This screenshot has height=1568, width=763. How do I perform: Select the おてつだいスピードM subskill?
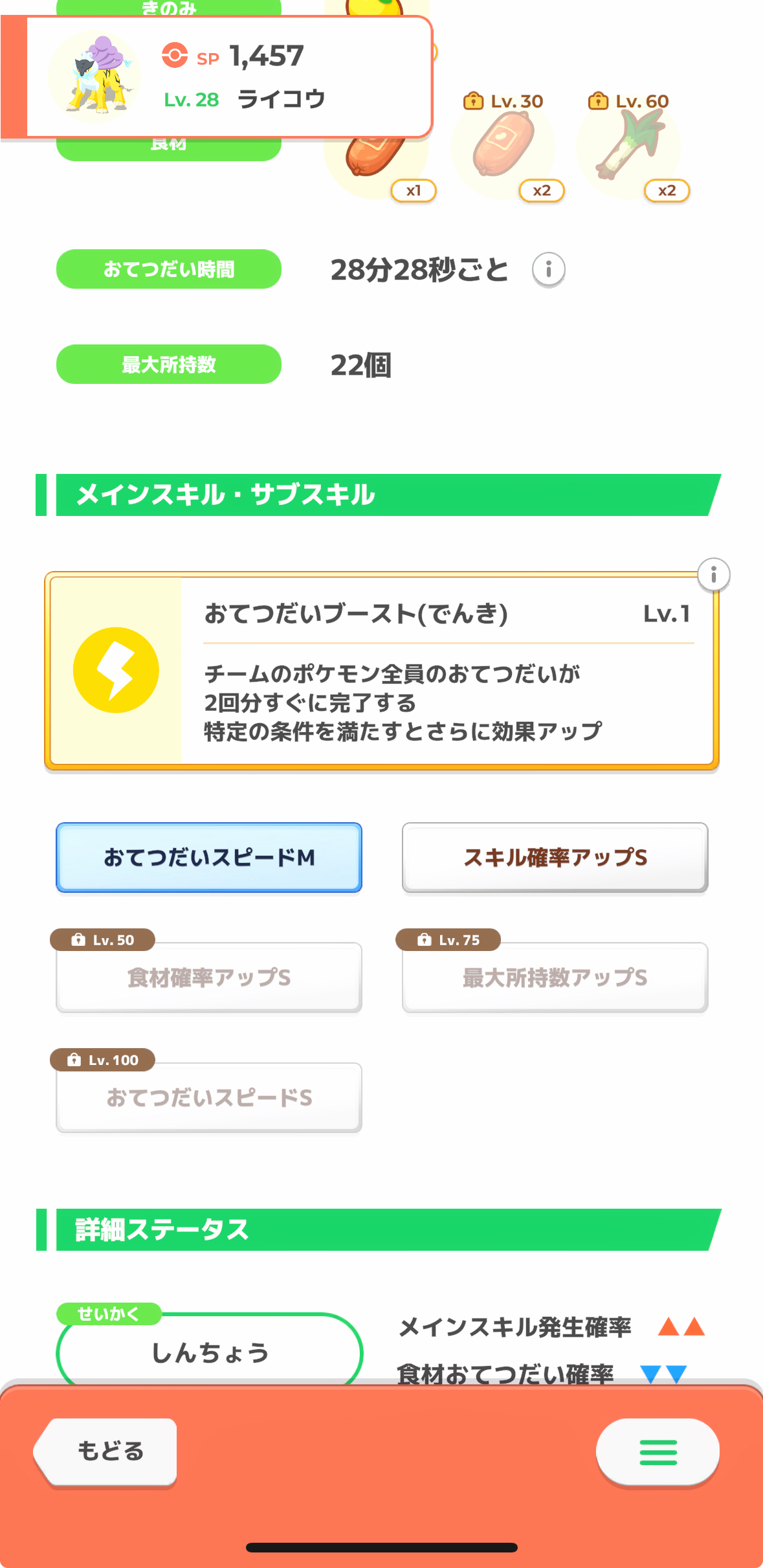pos(208,858)
